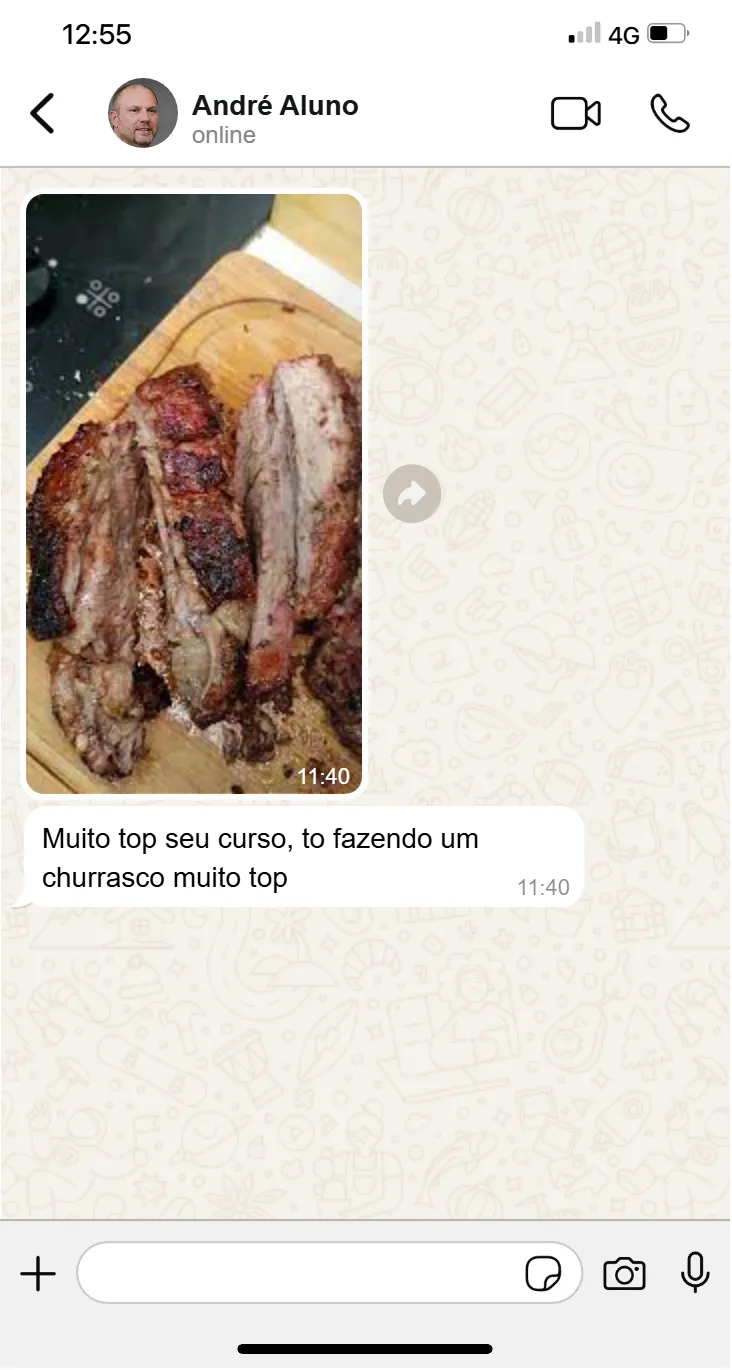The width and height of the screenshot is (732, 1370).
Task: Focus the message text field
Action: (300, 1274)
